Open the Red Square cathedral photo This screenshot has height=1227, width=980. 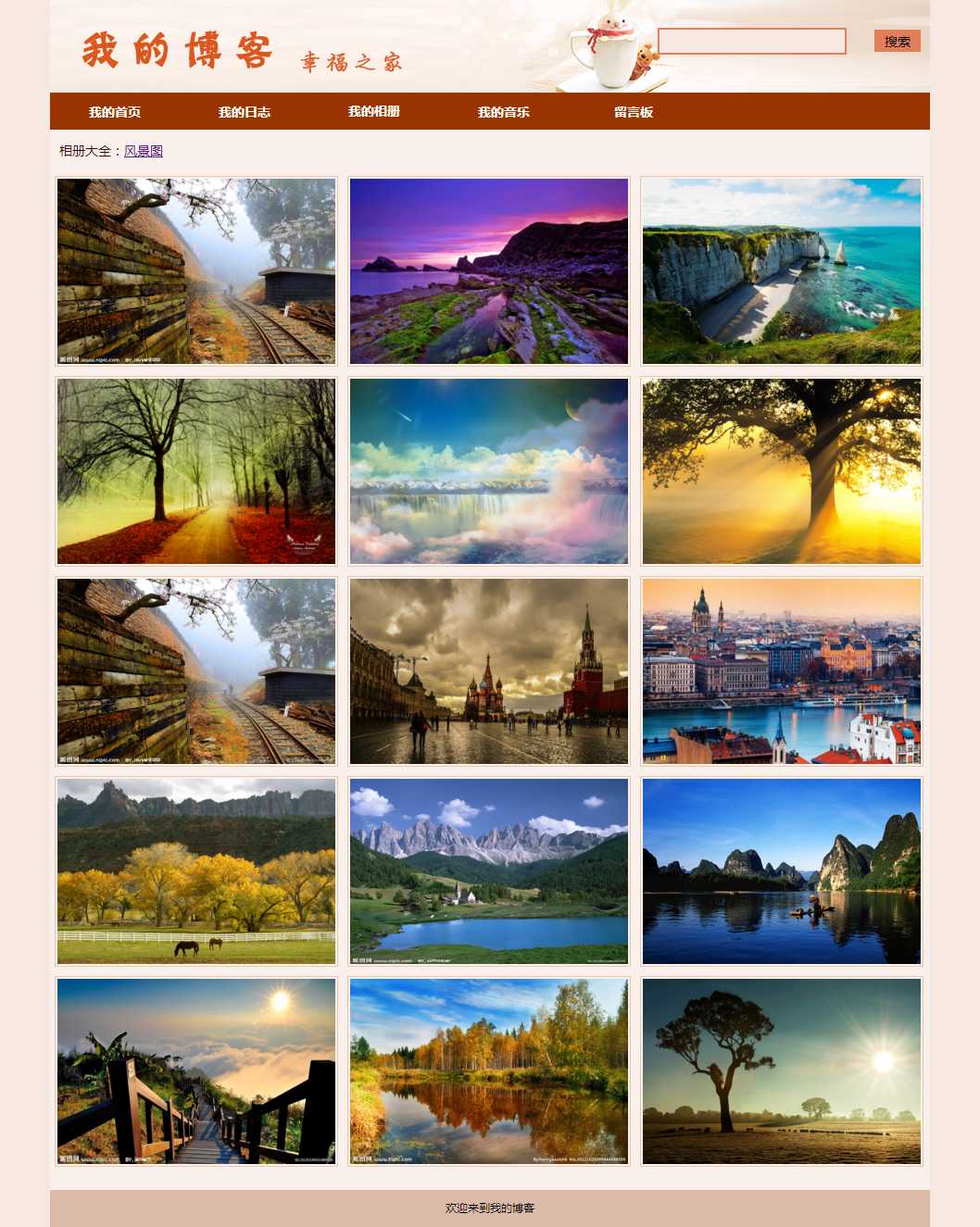489,671
